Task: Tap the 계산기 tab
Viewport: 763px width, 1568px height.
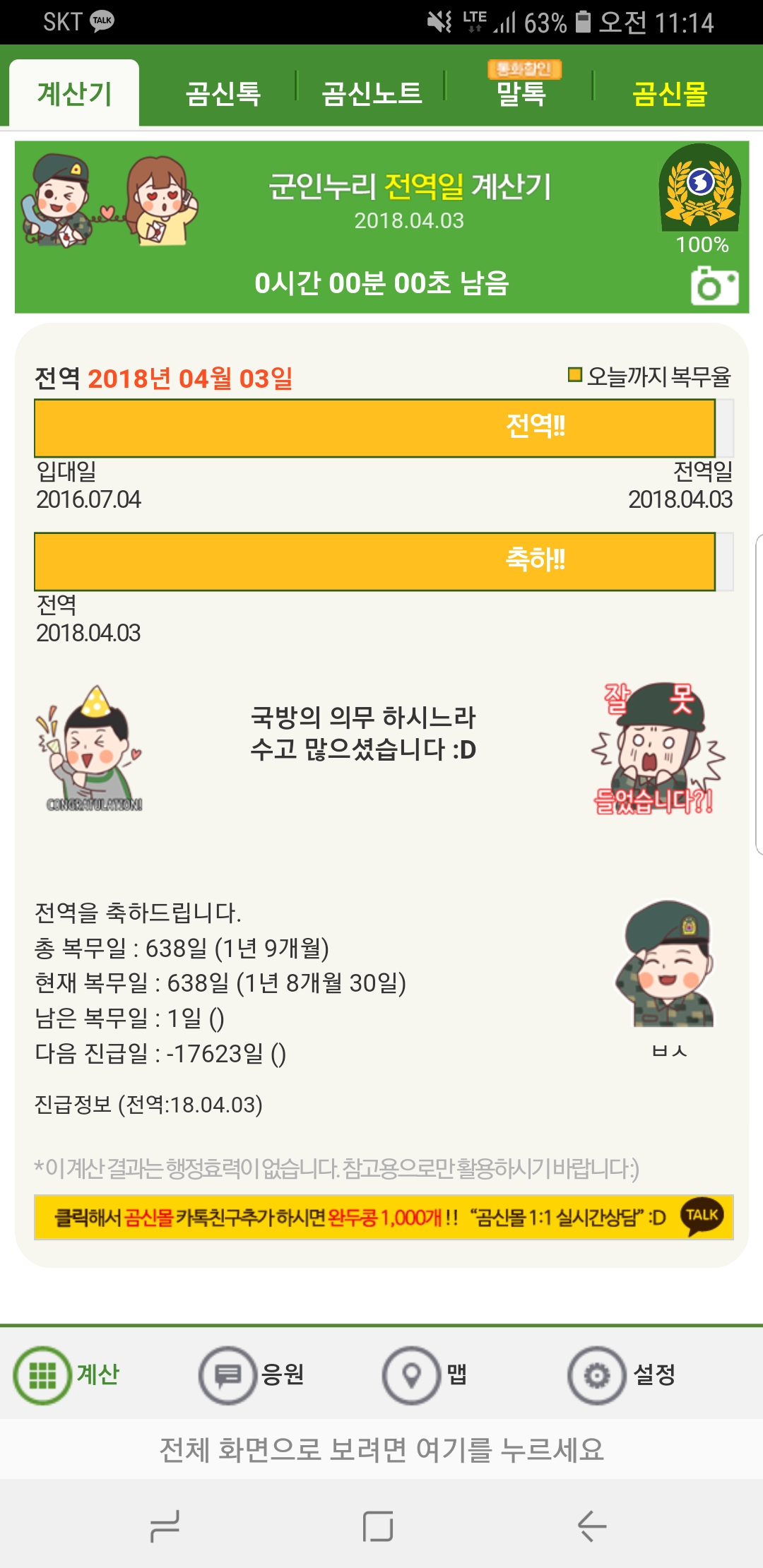Action: [74, 93]
